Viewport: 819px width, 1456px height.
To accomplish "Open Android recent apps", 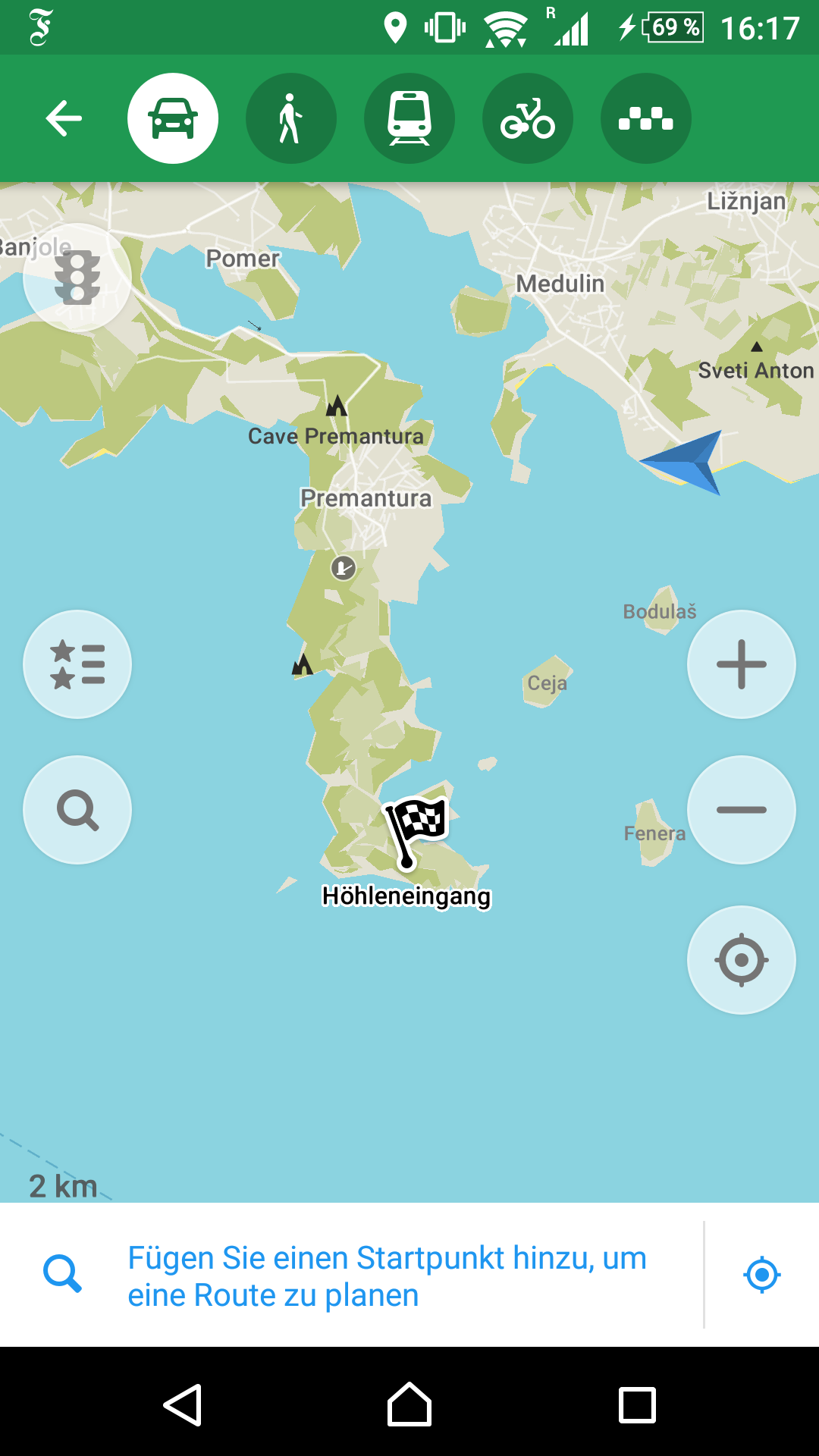I will [x=637, y=1405].
